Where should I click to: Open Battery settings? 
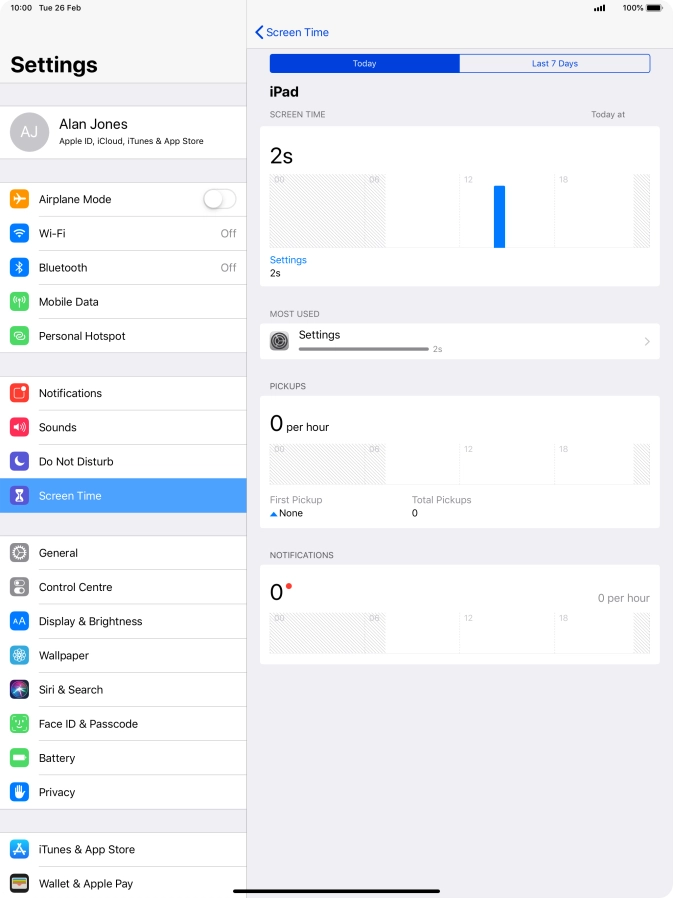tap(123, 758)
